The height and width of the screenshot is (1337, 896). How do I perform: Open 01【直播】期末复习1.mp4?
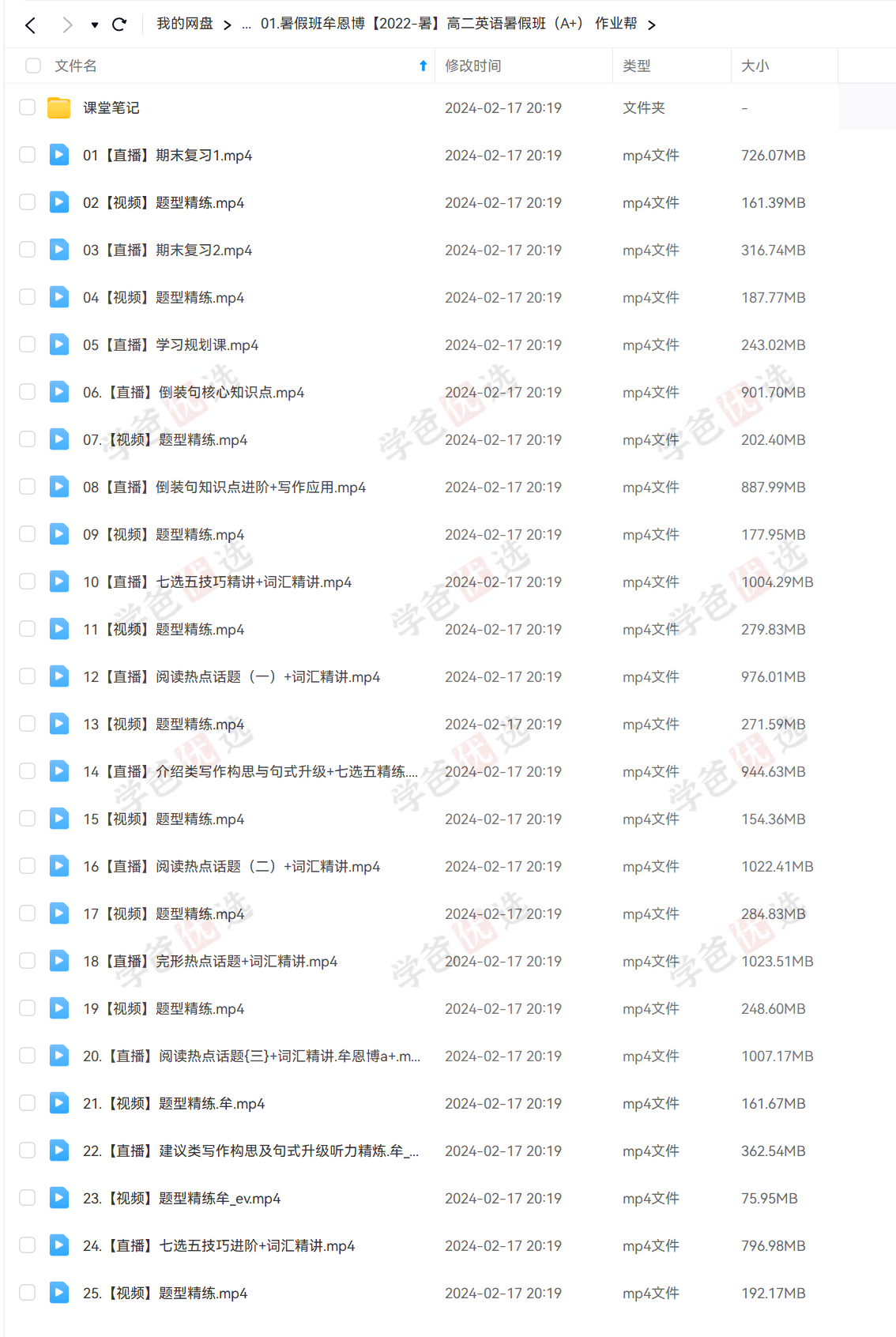(168, 156)
